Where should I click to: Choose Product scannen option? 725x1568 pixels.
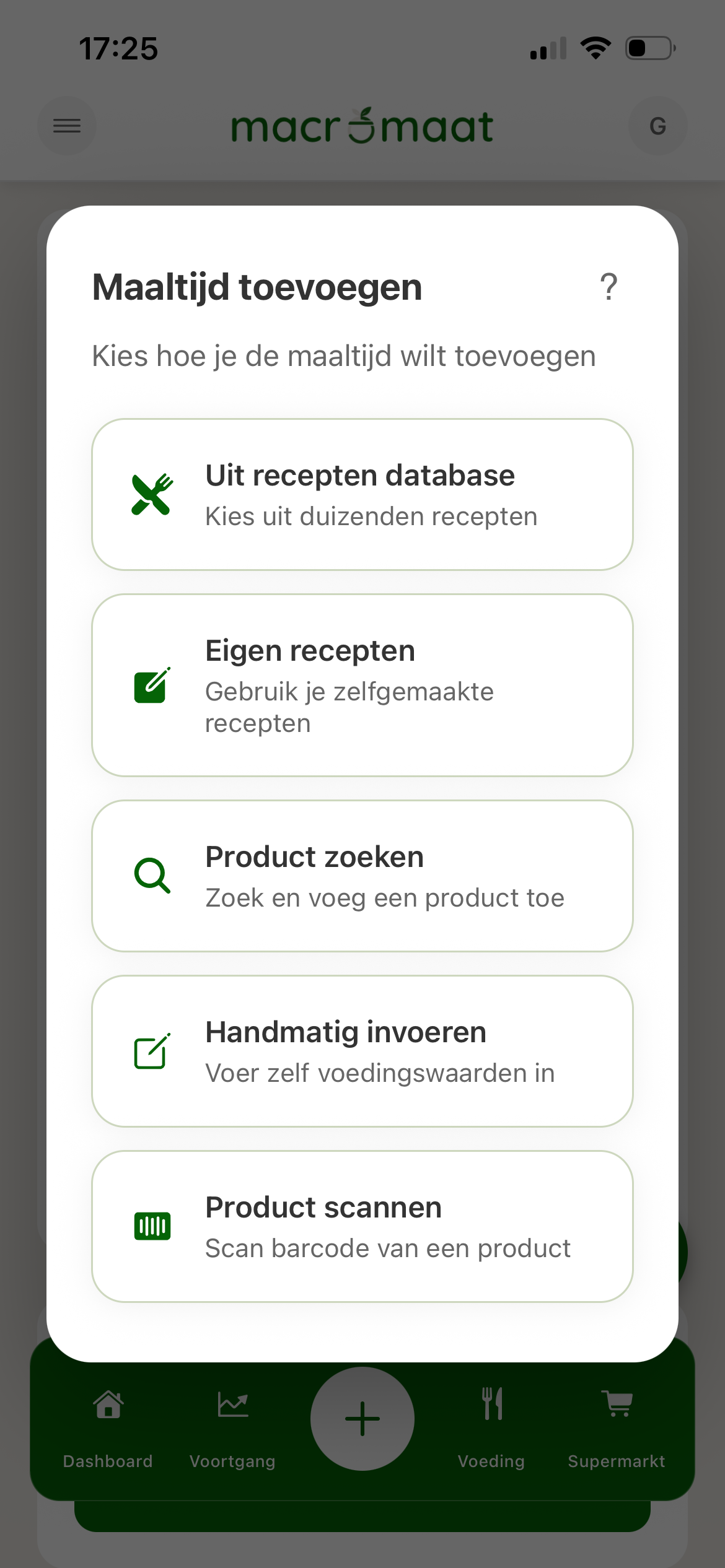coord(362,1226)
